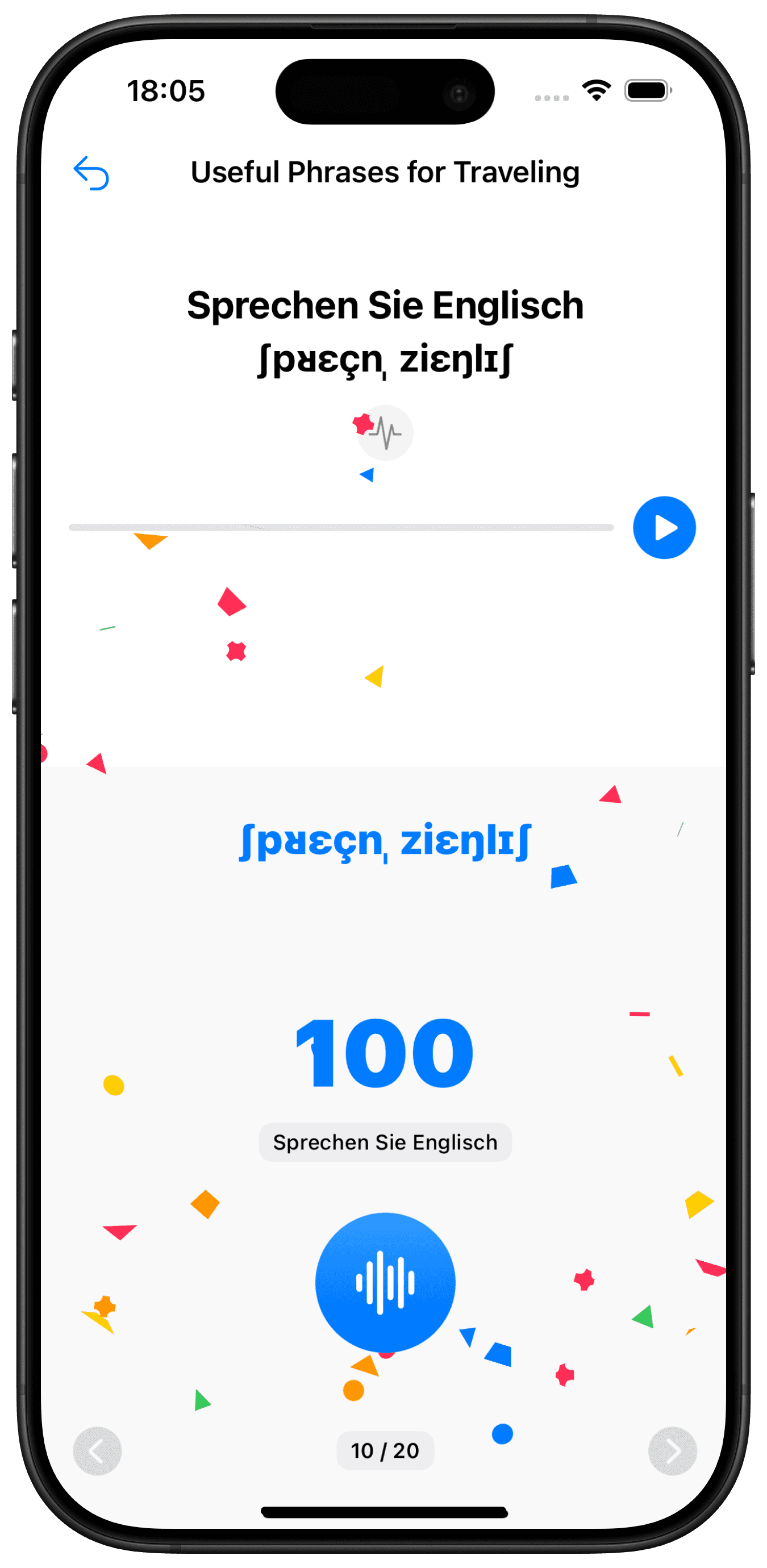Go to the previous phrase
This screenshot has width=767, height=1568.
click(x=97, y=1451)
